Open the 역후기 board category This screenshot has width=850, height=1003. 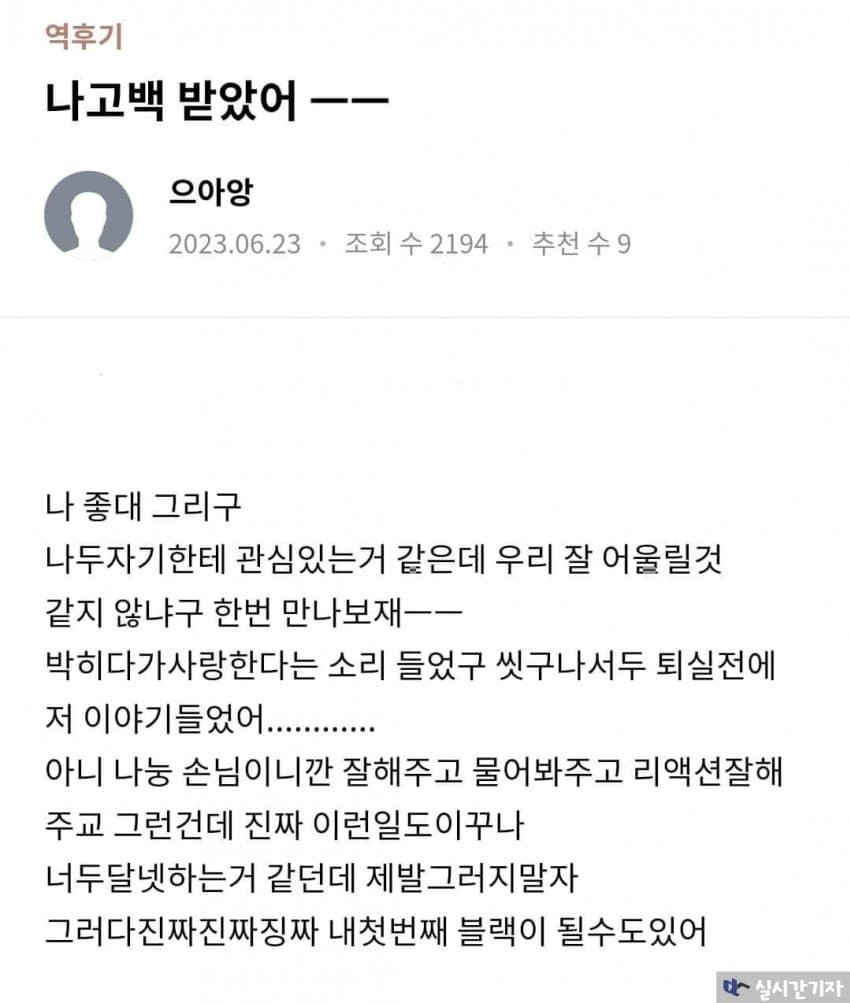(83, 37)
